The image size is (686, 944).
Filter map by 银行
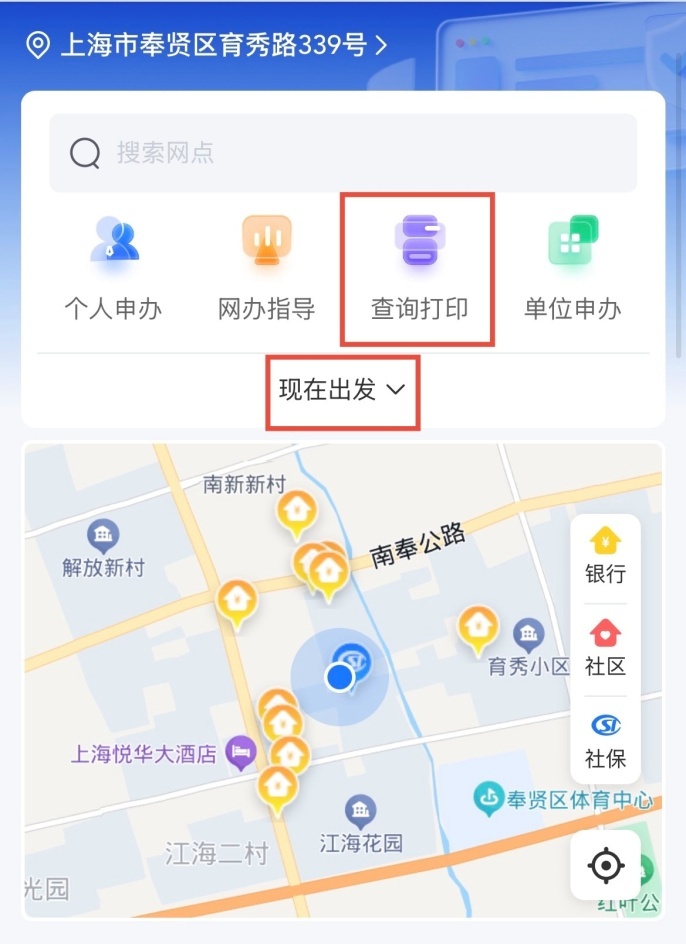[x=605, y=556]
